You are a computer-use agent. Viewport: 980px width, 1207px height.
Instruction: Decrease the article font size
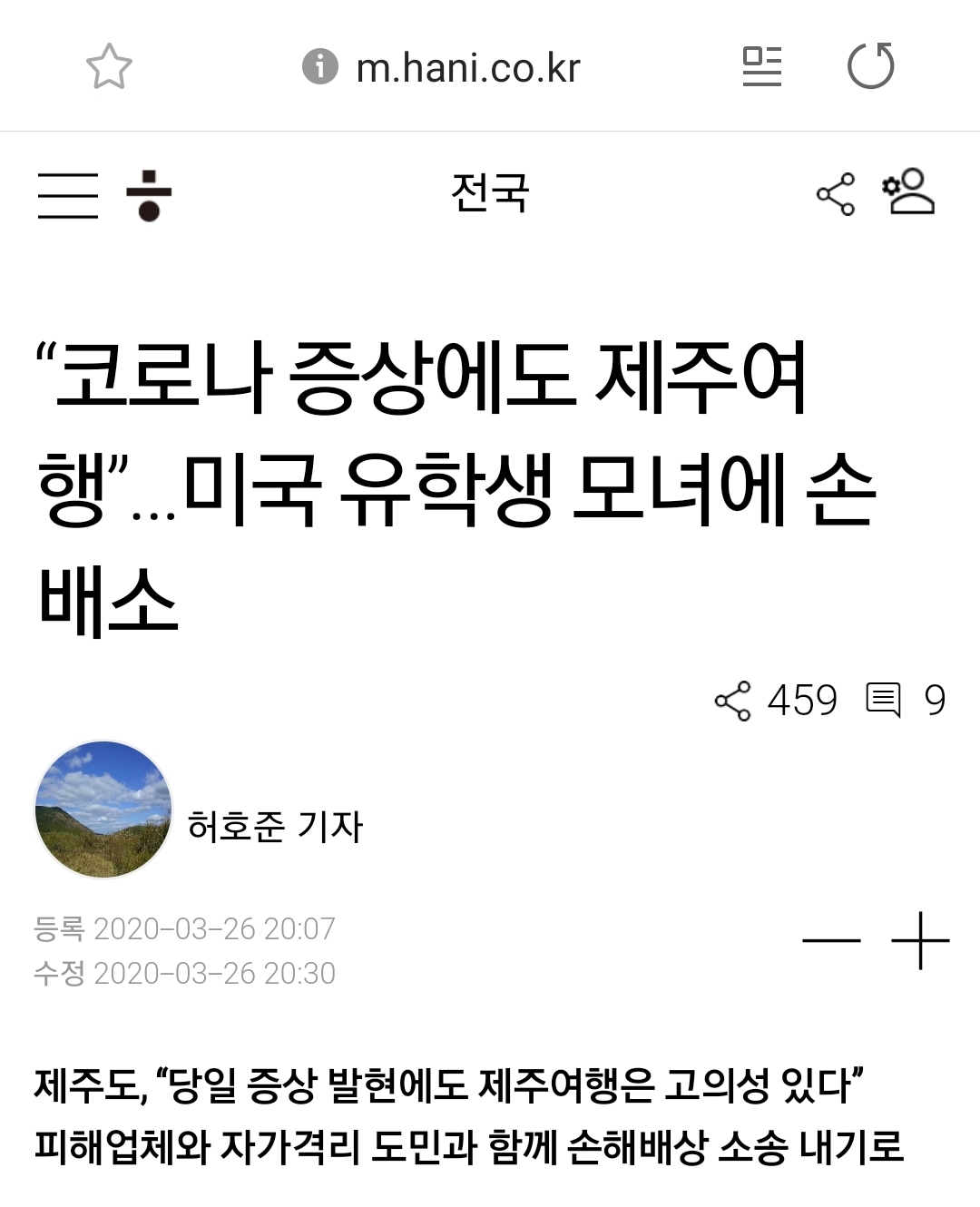(x=831, y=941)
